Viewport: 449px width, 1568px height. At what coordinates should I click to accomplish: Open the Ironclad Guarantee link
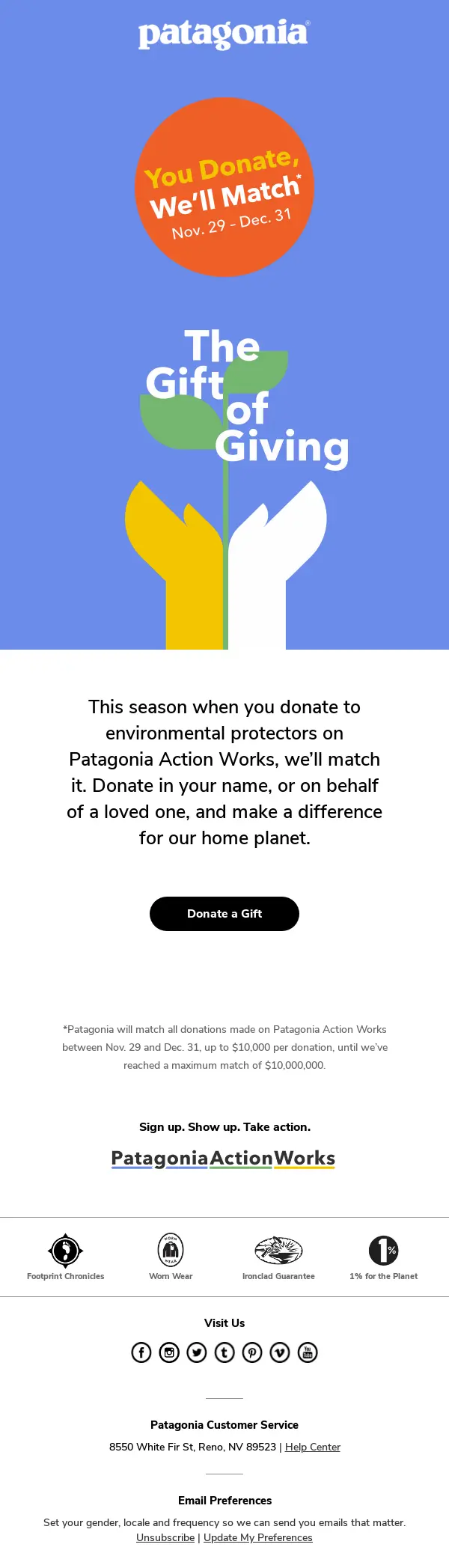278,1257
